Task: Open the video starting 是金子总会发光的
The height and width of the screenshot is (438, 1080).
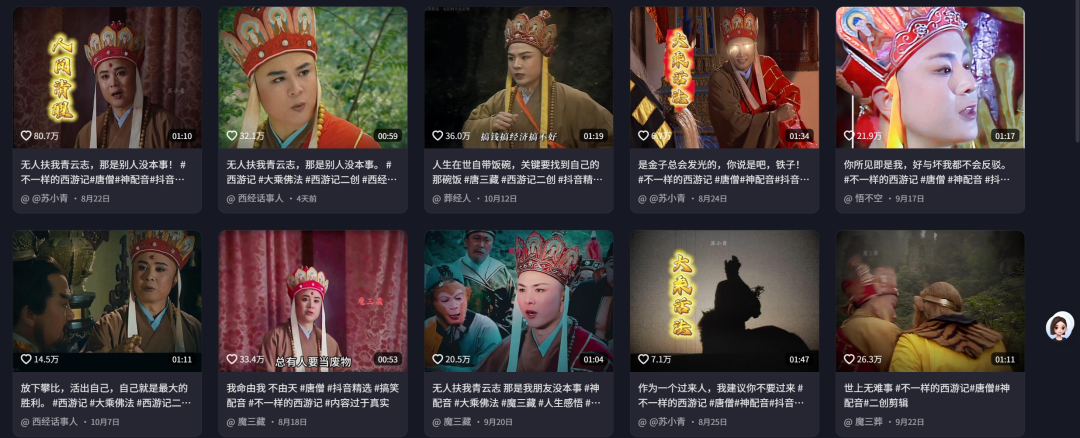Action: [x=724, y=78]
